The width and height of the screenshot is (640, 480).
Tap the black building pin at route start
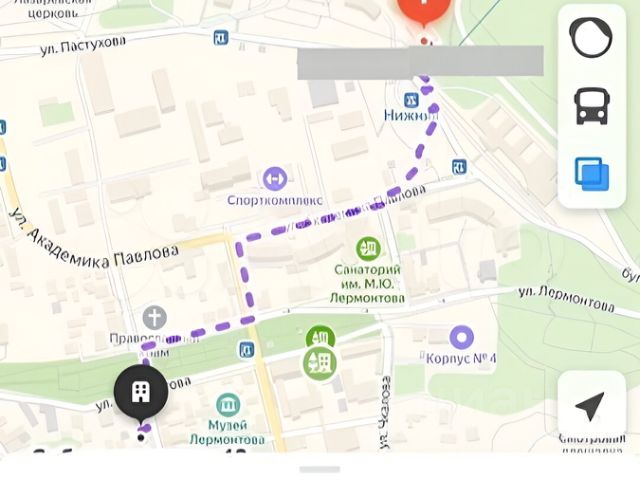pyautogui.click(x=141, y=392)
